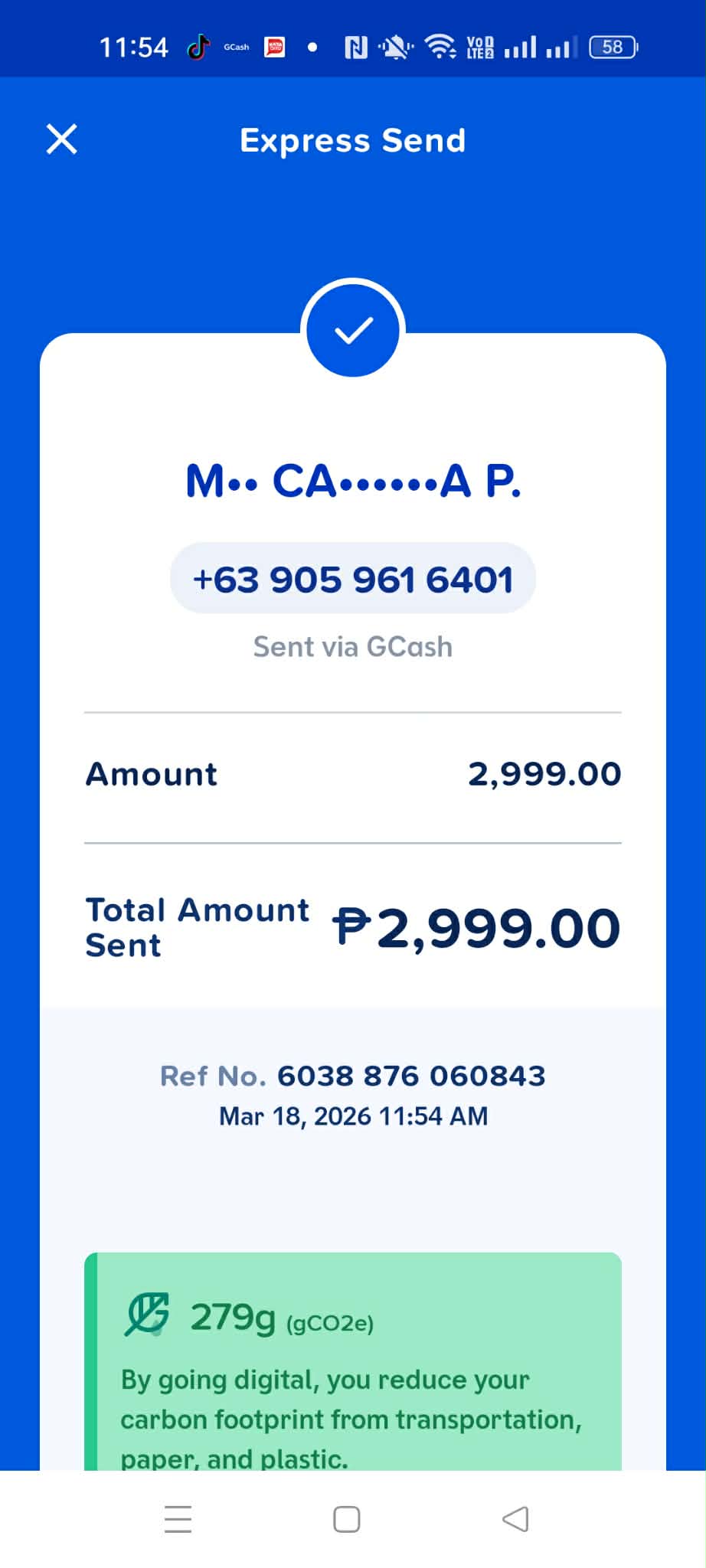Open recent apps from the navigation bar

tap(178, 1519)
